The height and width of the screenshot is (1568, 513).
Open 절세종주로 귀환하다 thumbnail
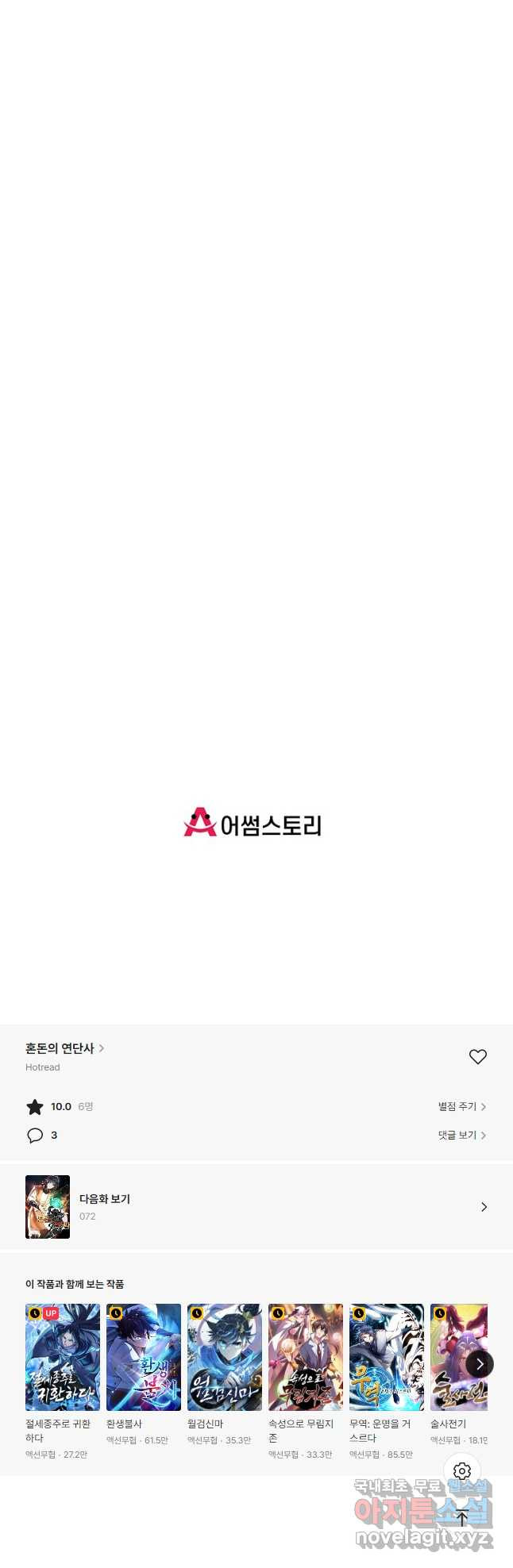coord(63,1356)
